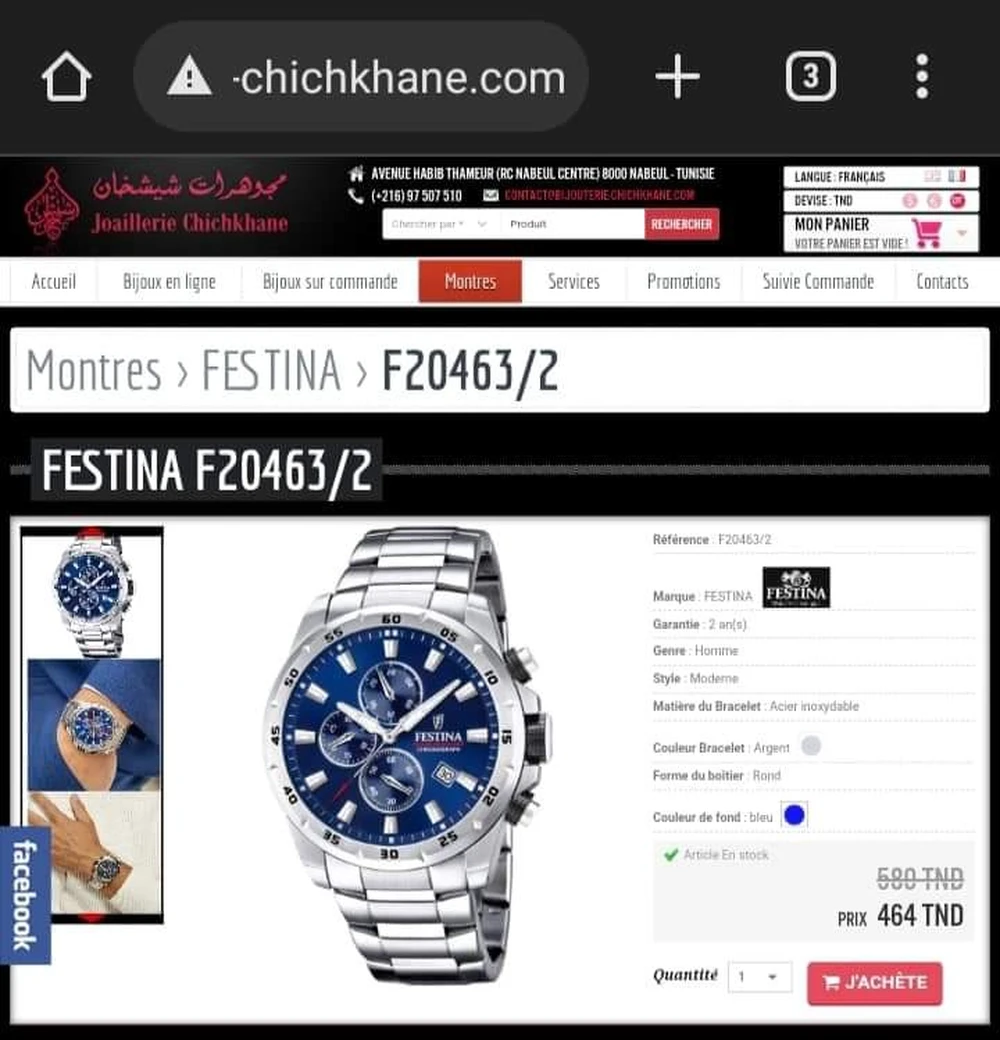Open the tab switcher showing 3 tabs
The height and width of the screenshot is (1040, 1000).
(x=810, y=77)
